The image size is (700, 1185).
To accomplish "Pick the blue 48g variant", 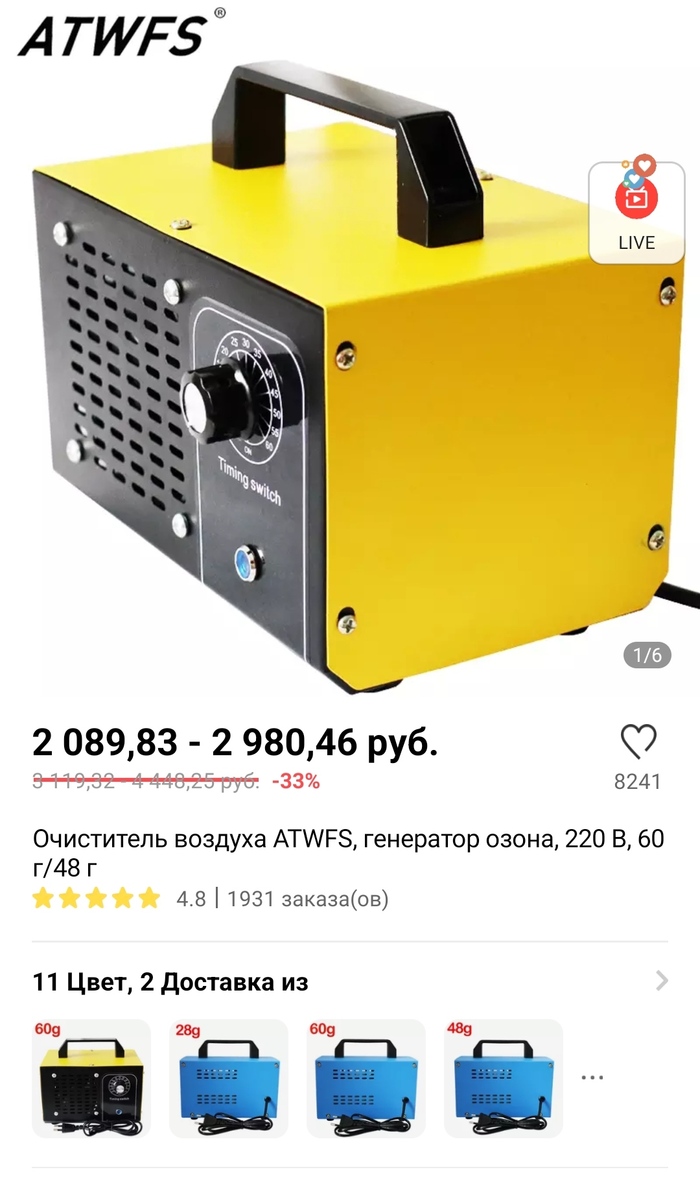I will [503, 1078].
